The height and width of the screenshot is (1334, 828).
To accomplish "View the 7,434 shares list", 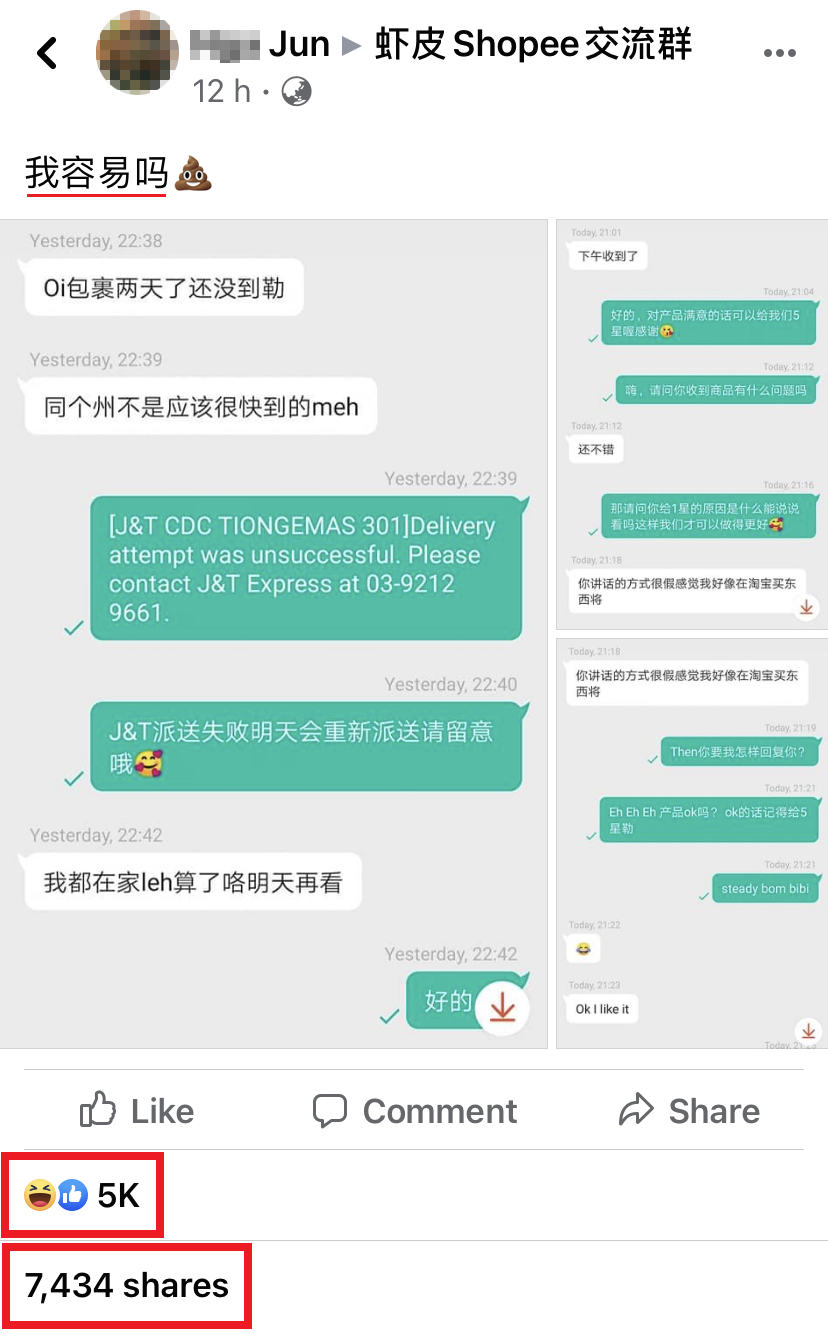I will coord(126,1285).
